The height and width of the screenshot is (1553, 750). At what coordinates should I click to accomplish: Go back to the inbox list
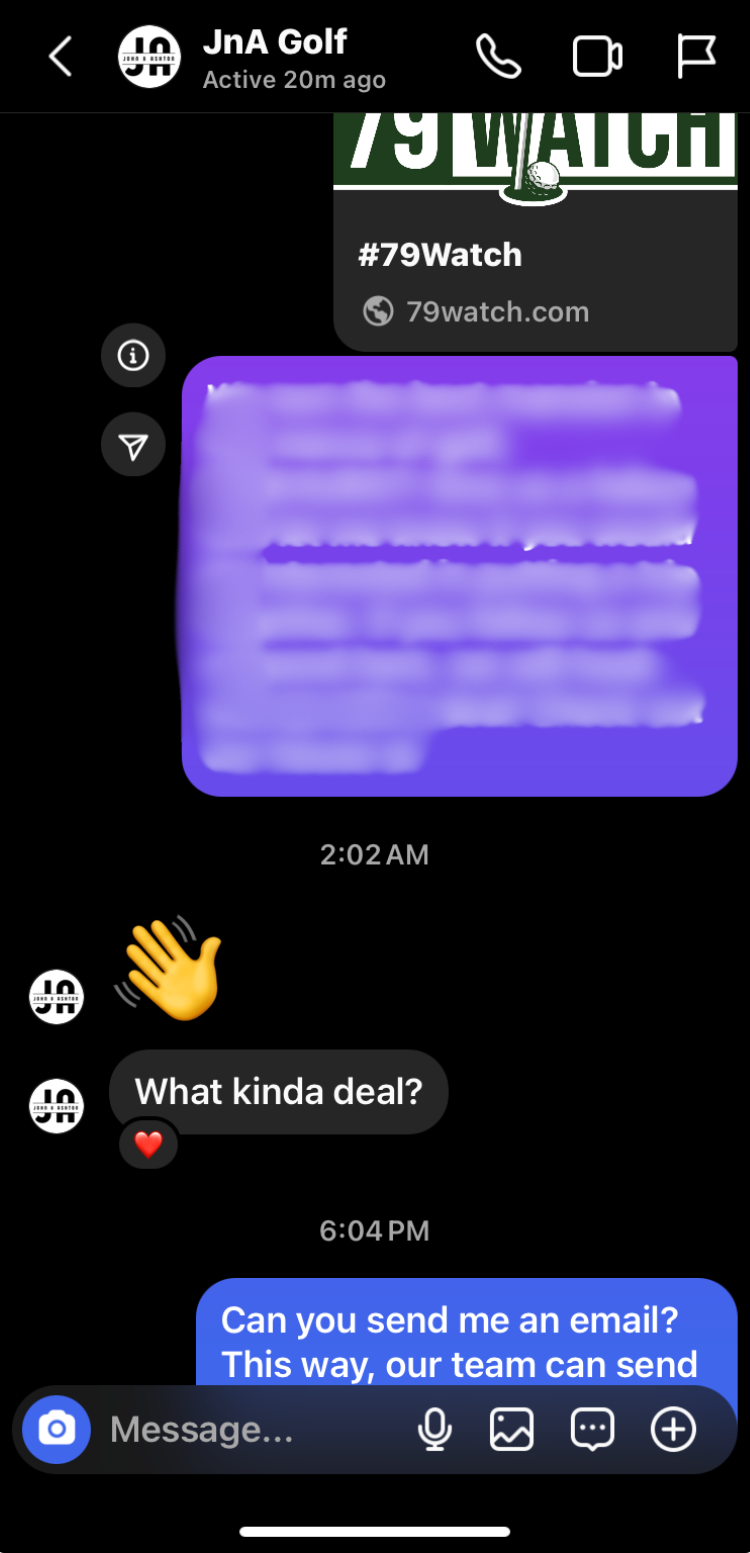[61, 57]
